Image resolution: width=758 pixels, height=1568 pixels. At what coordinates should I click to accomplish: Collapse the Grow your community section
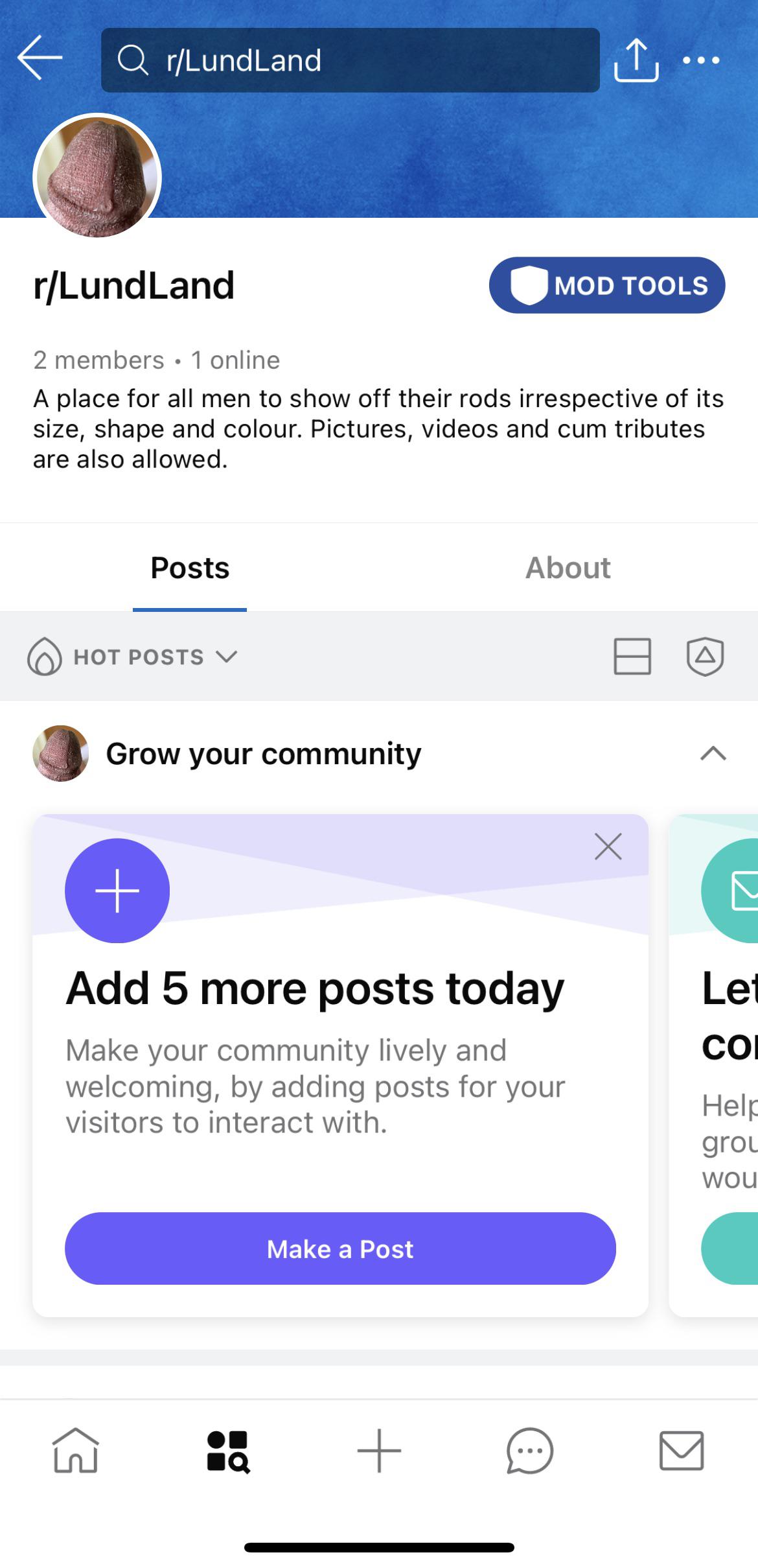pyautogui.click(x=713, y=753)
